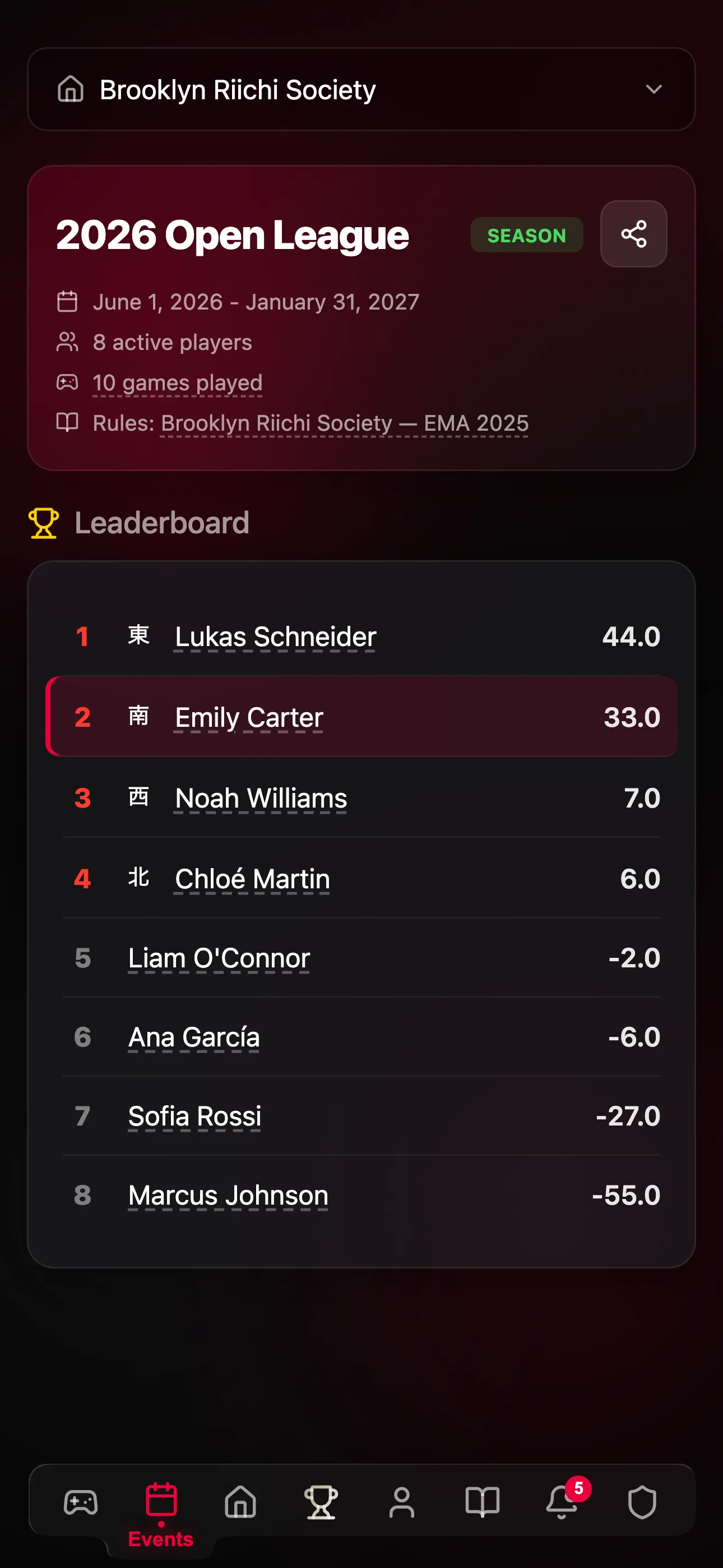Switch to the games controller tab
723x1568 pixels.
click(80, 1502)
